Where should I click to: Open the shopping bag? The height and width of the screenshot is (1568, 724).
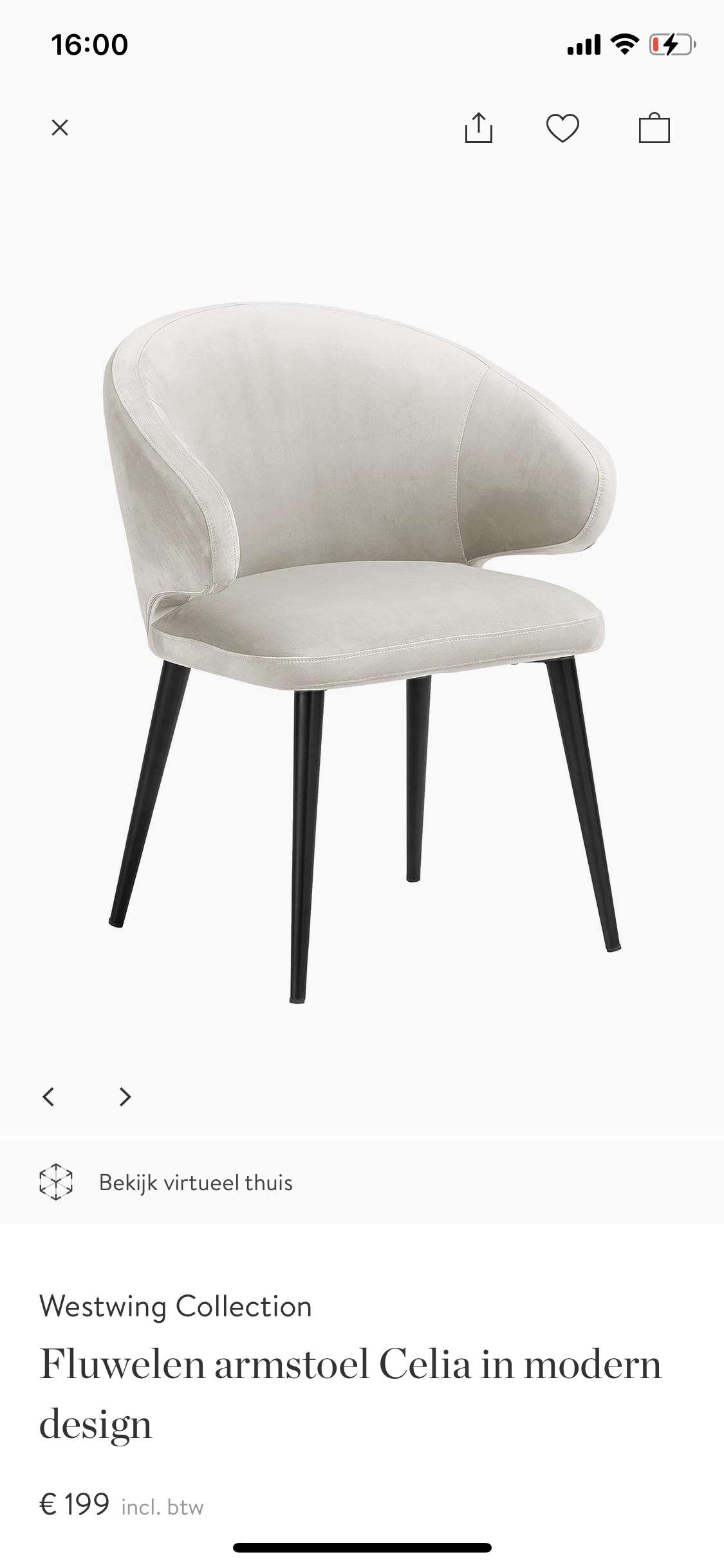(654, 127)
